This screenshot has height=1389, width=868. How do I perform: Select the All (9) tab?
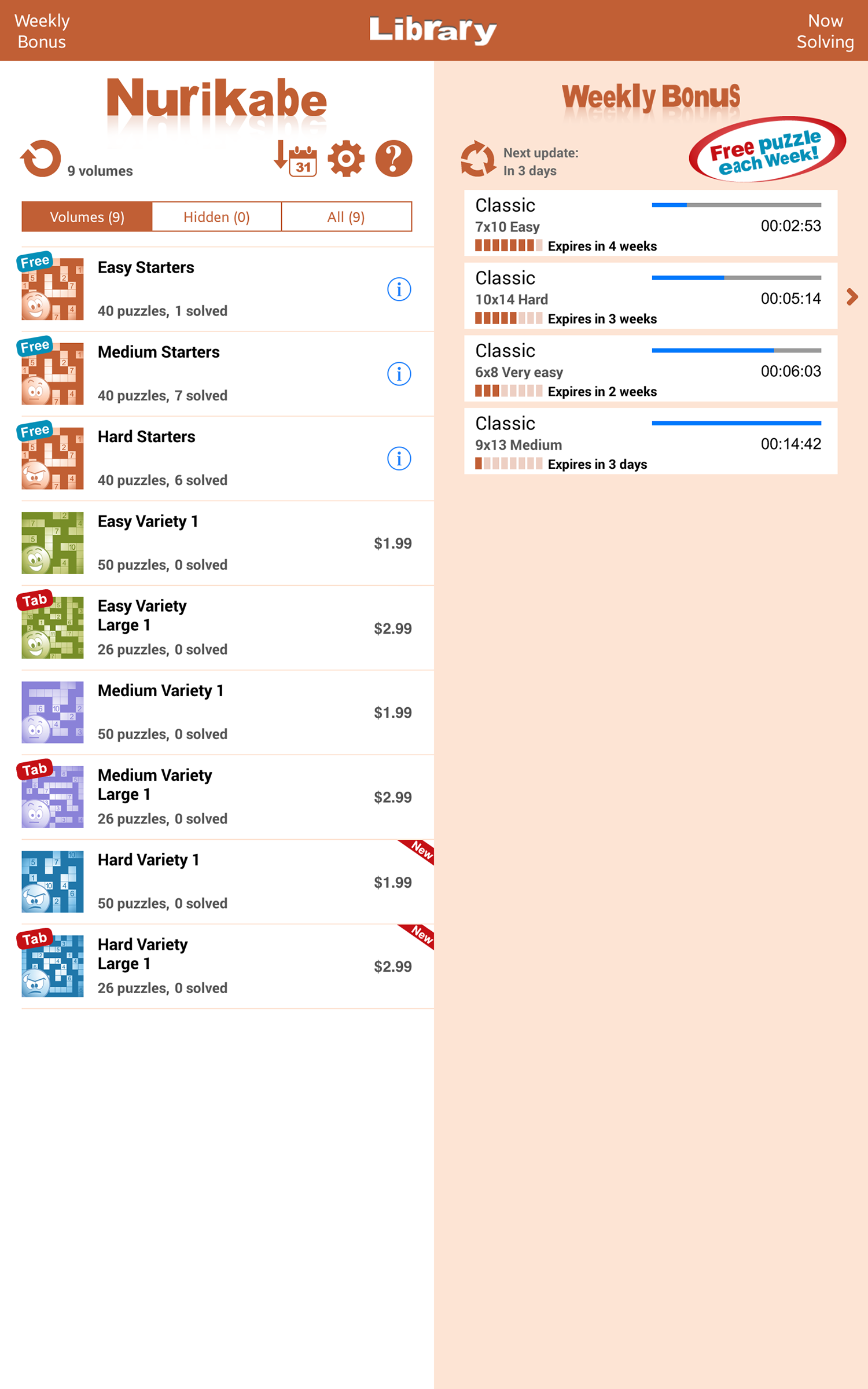coord(346,217)
